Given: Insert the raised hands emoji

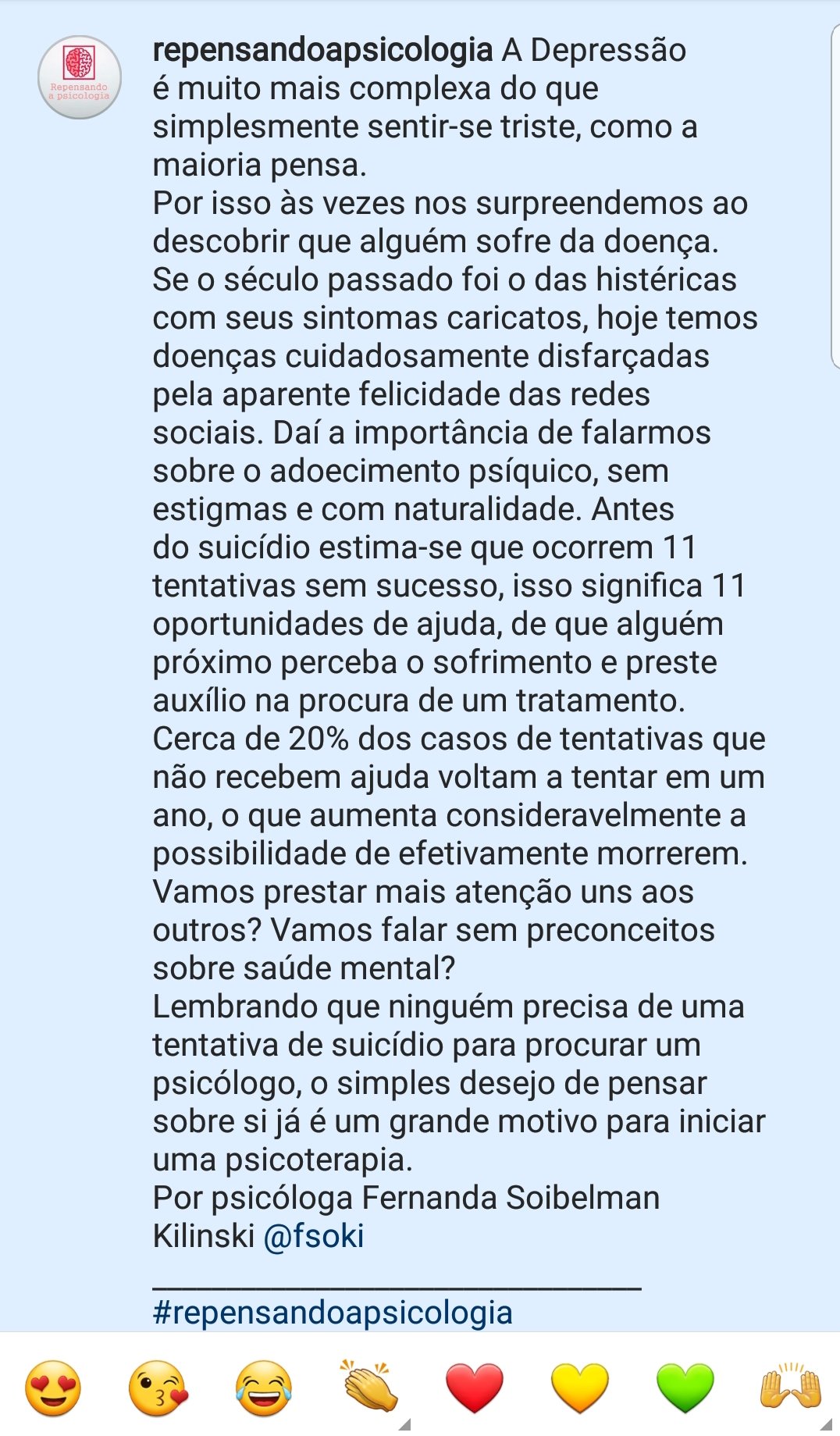Looking at the screenshot, I should 791,1386.
